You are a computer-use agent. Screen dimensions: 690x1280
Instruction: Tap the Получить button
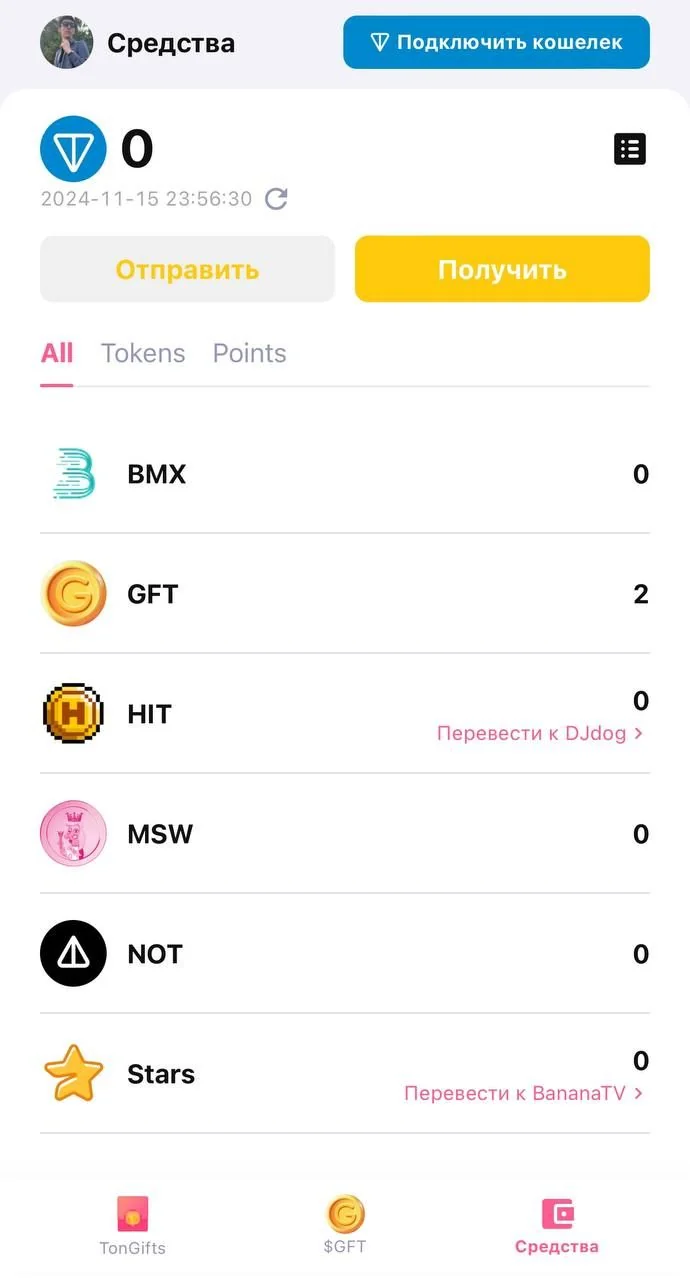502,269
